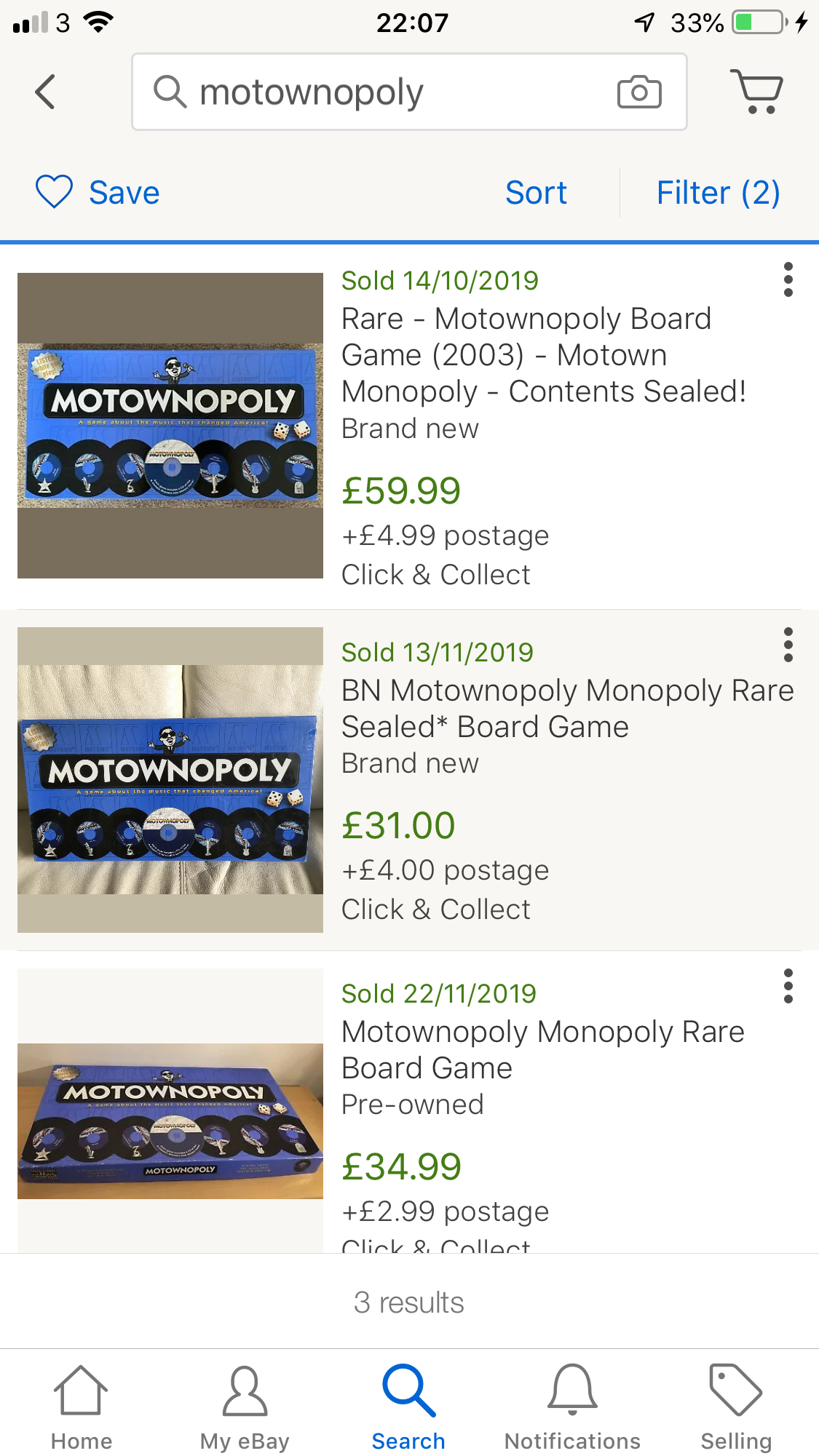Open Filter (2) settings

719,193
